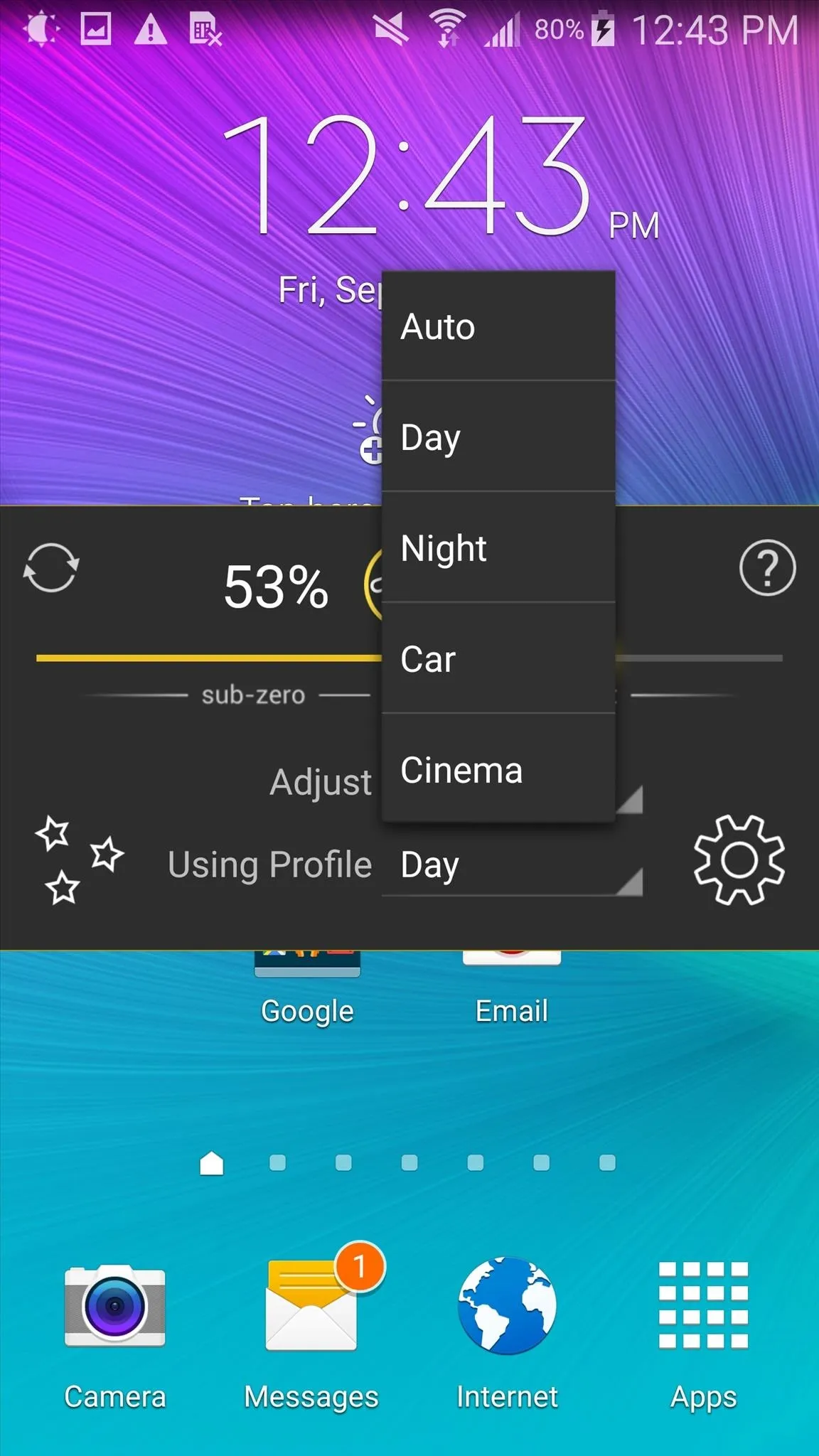Tap the three stars icon
819x1456 pixels.
click(x=78, y=860)
